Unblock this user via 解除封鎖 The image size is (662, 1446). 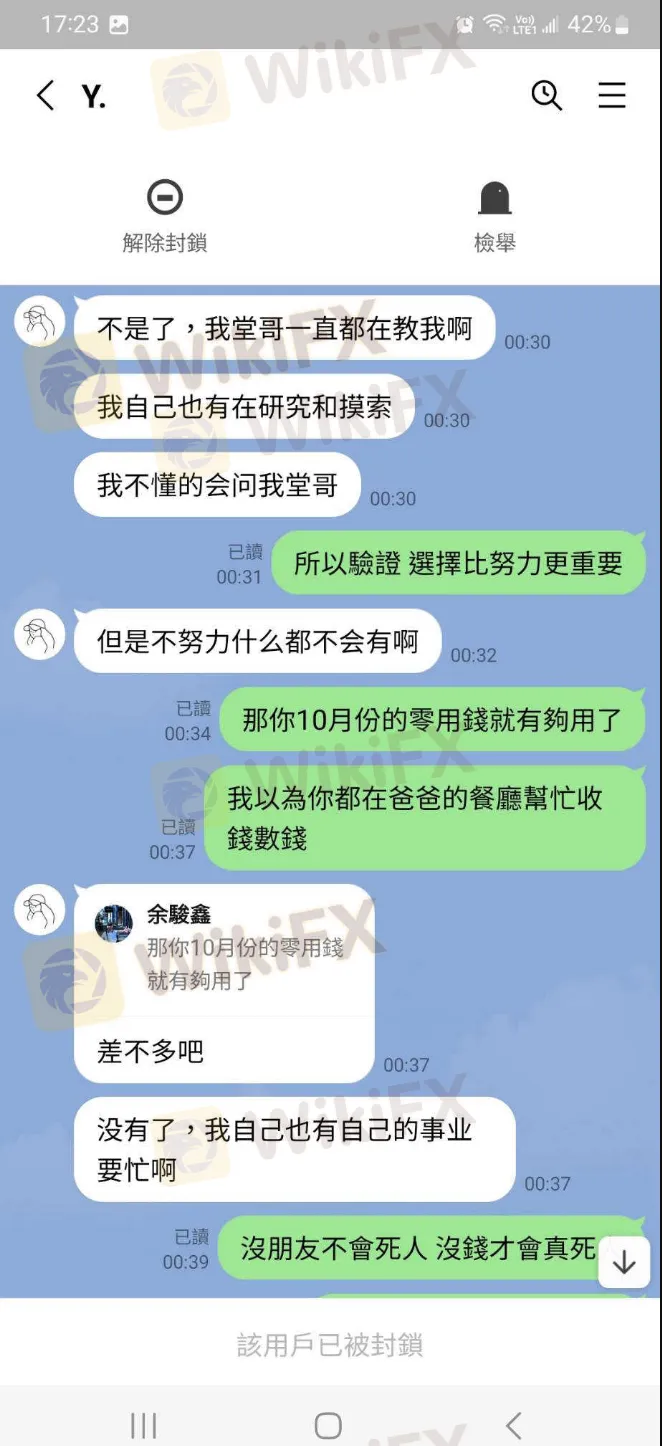tap(165, 214)
